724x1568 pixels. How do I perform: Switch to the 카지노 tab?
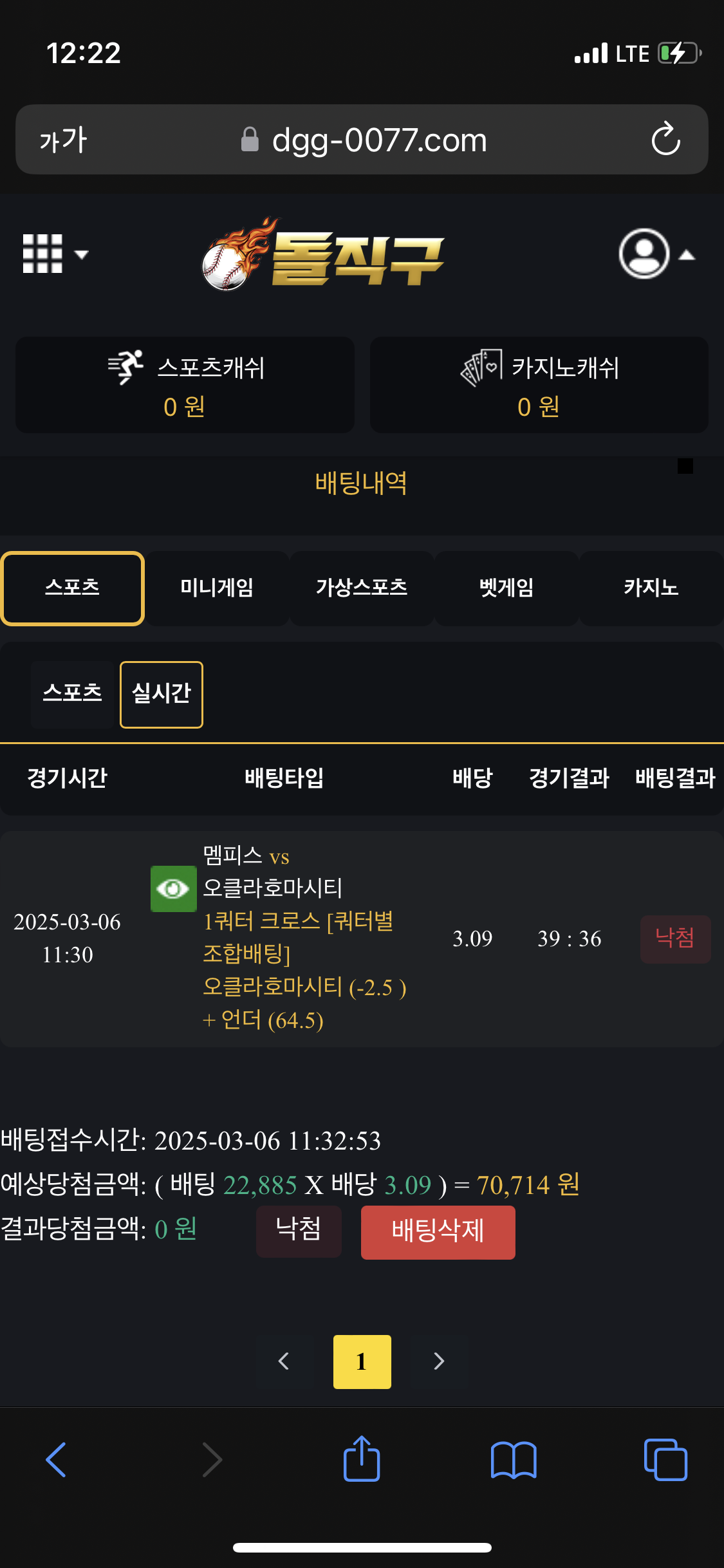[651, 588]
